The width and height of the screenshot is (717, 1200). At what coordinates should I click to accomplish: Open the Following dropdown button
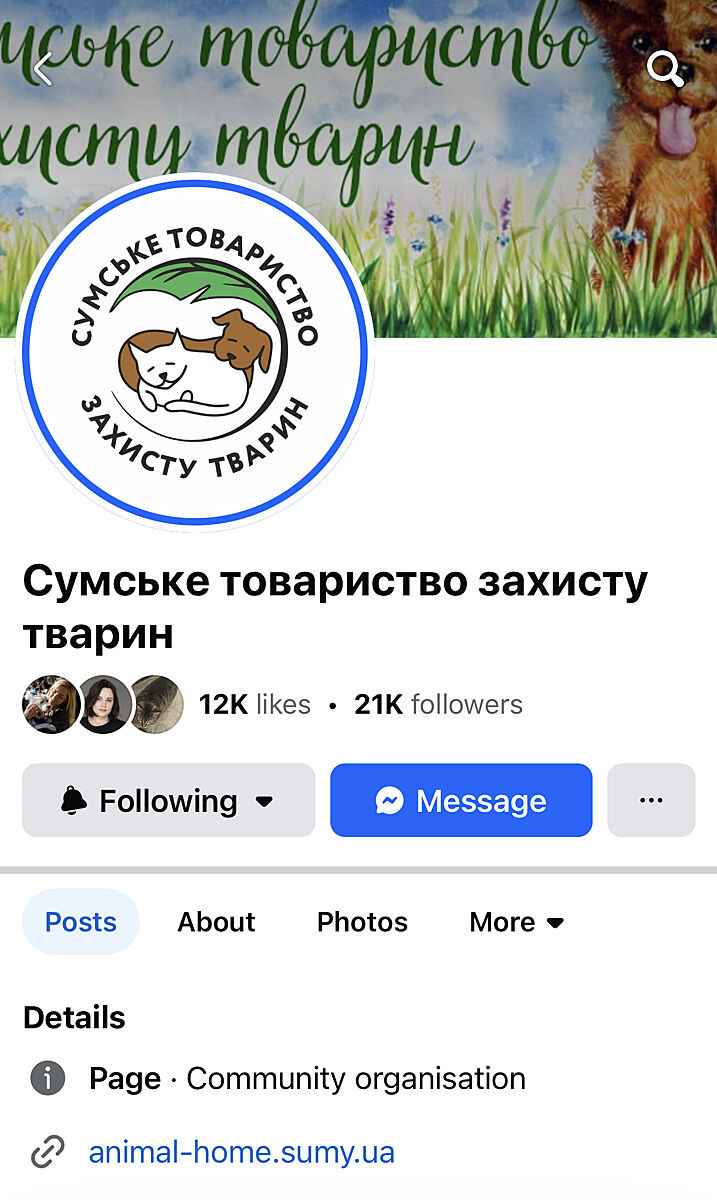[168, 801]
